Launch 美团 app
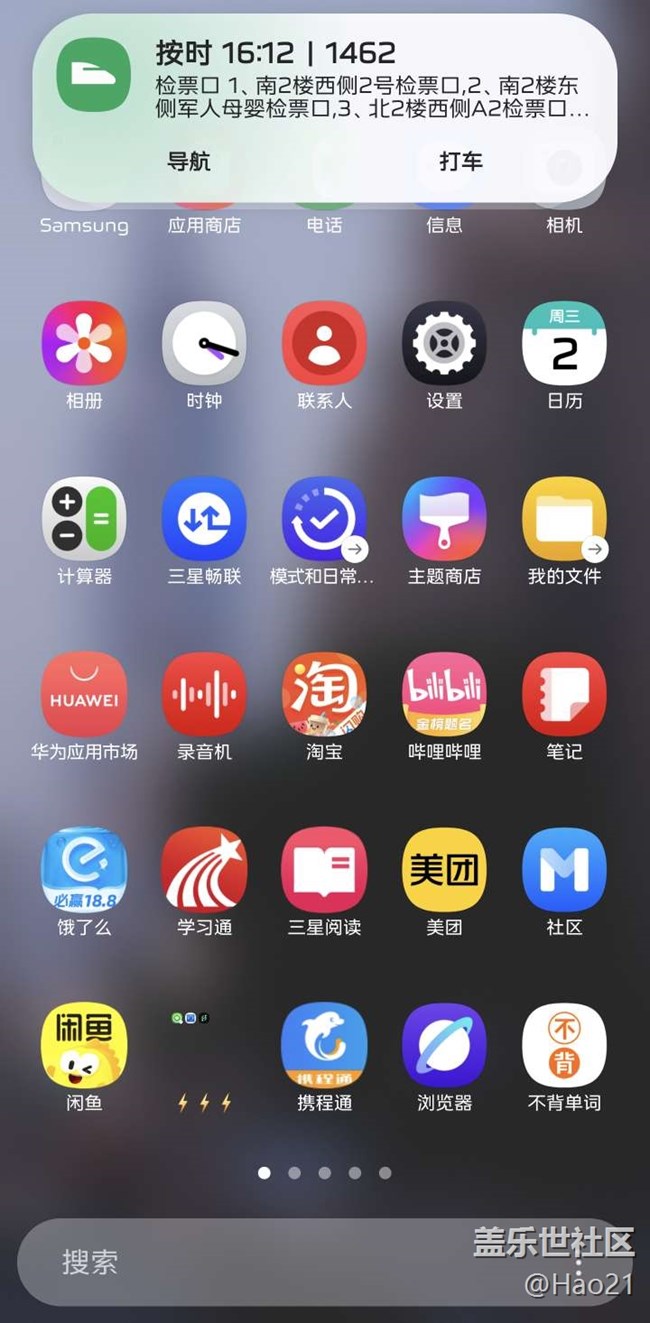 (x=444, y=870)
